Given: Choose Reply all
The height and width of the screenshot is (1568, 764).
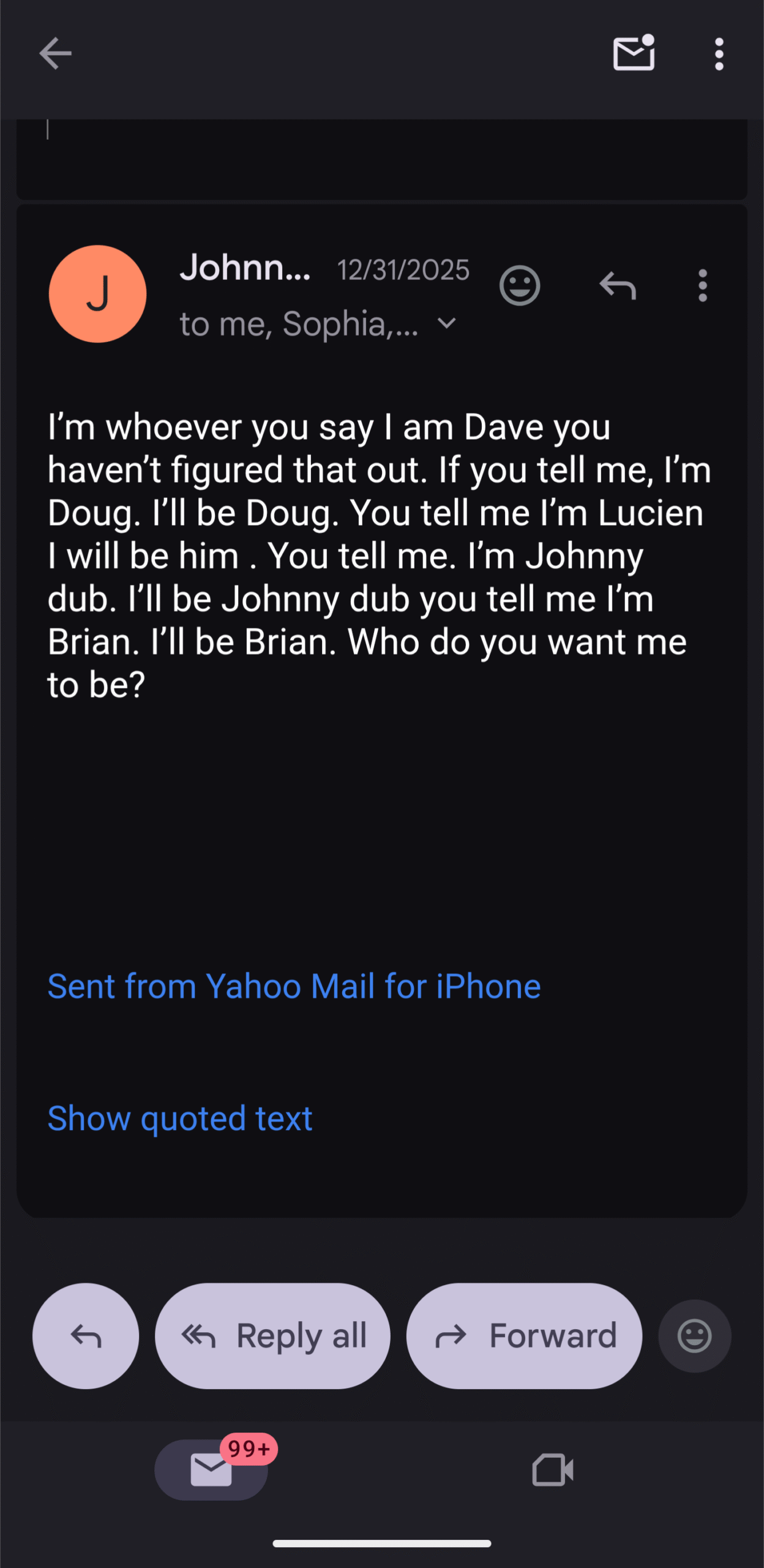Looking at the screenshot, I should point(272,1336).
